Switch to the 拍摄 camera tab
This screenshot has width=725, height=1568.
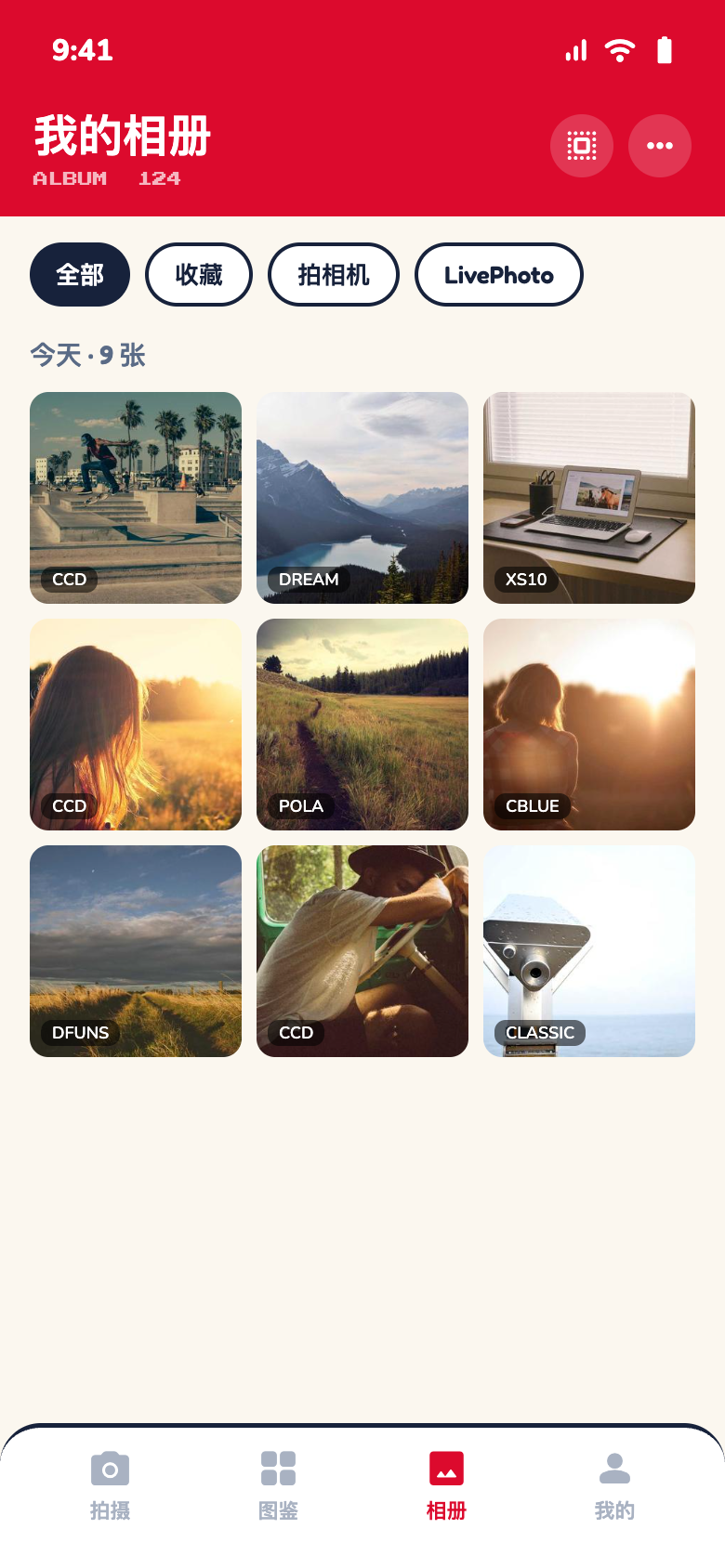(x=110, y=1485)
